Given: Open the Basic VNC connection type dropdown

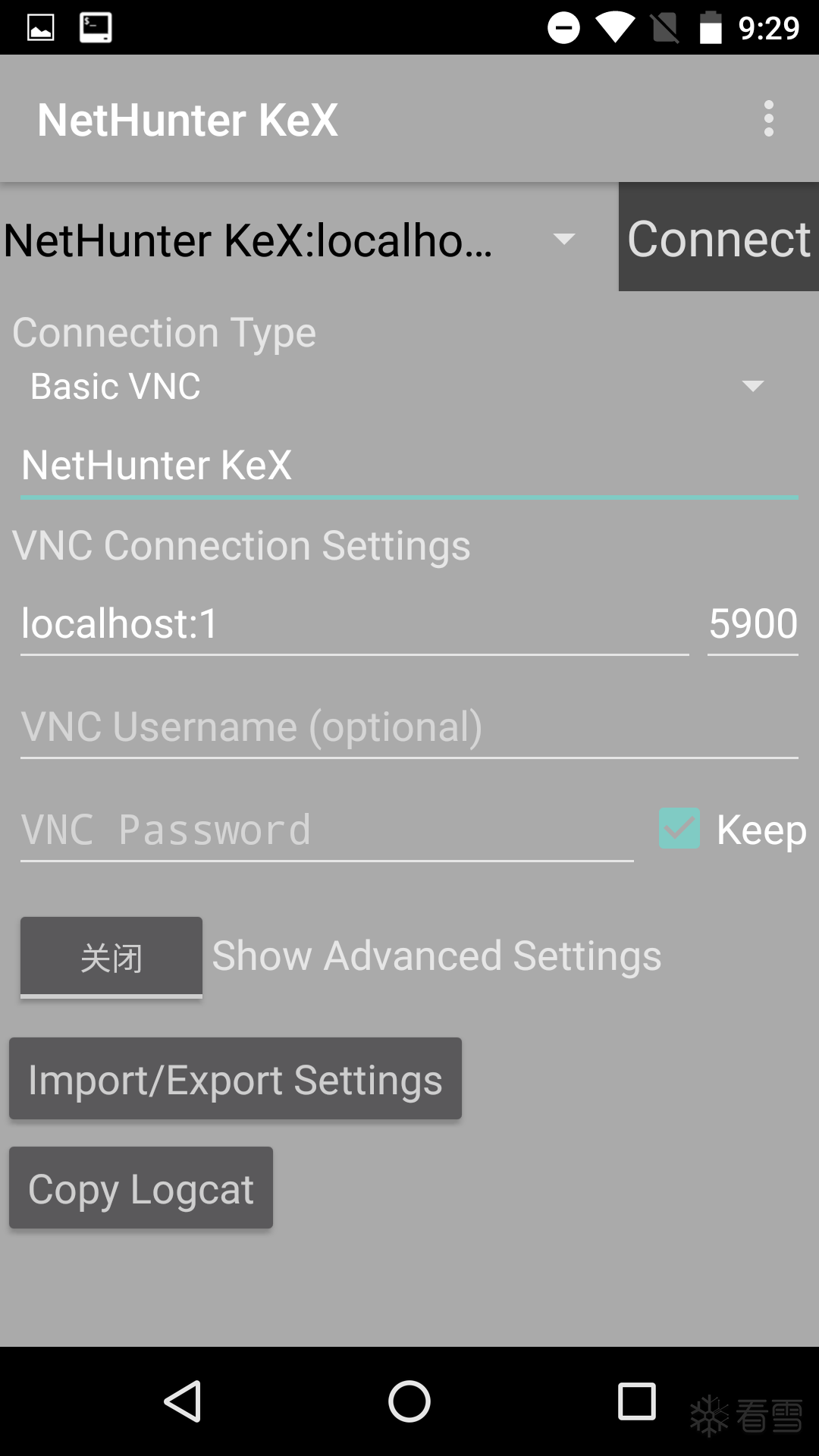Looking at the screenshot, I should pyautogui.click(x=394, y=386).
